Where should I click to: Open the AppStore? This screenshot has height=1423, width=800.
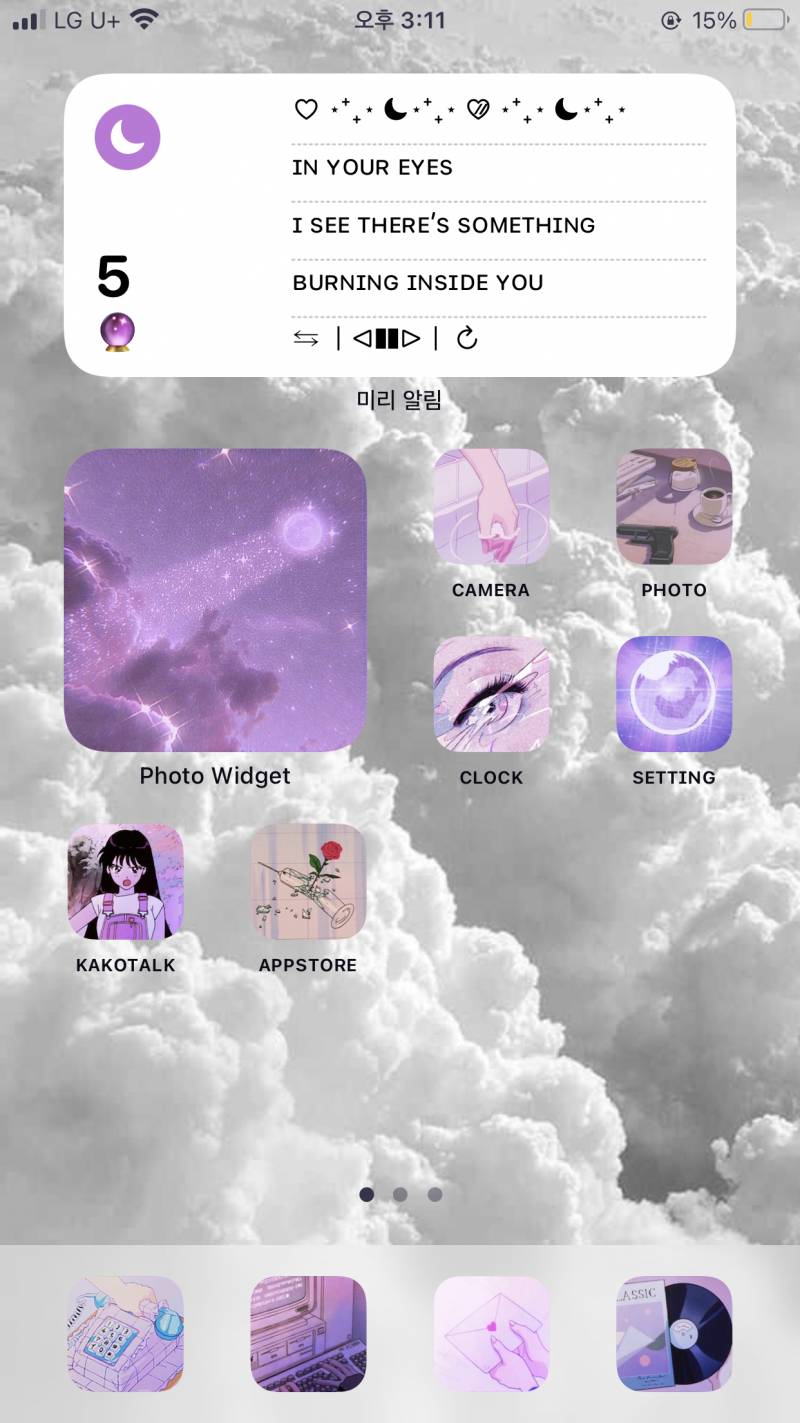pyautogui.click(x=308, y=883)
